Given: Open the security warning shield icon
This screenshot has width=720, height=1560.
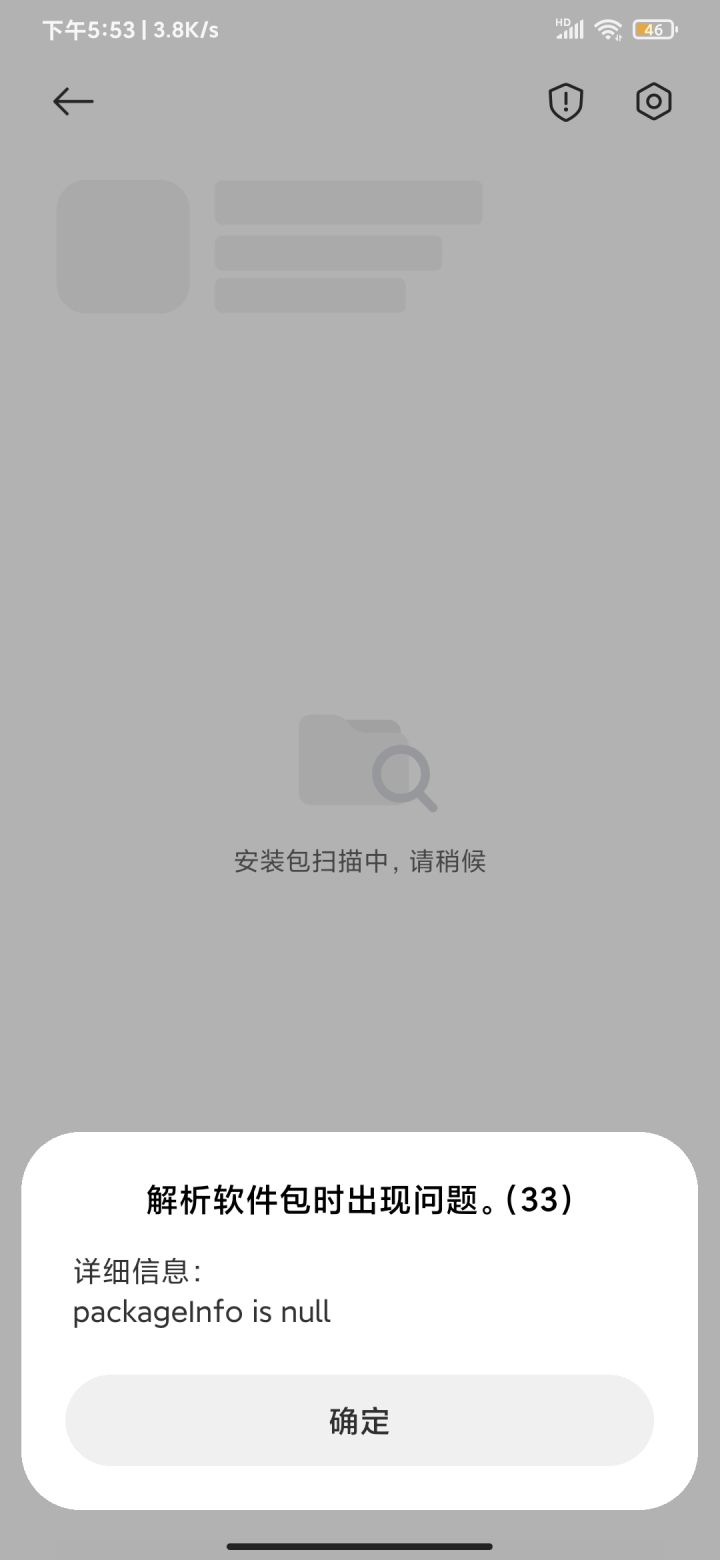Looking at the screenshot, I should coord(565,101).
